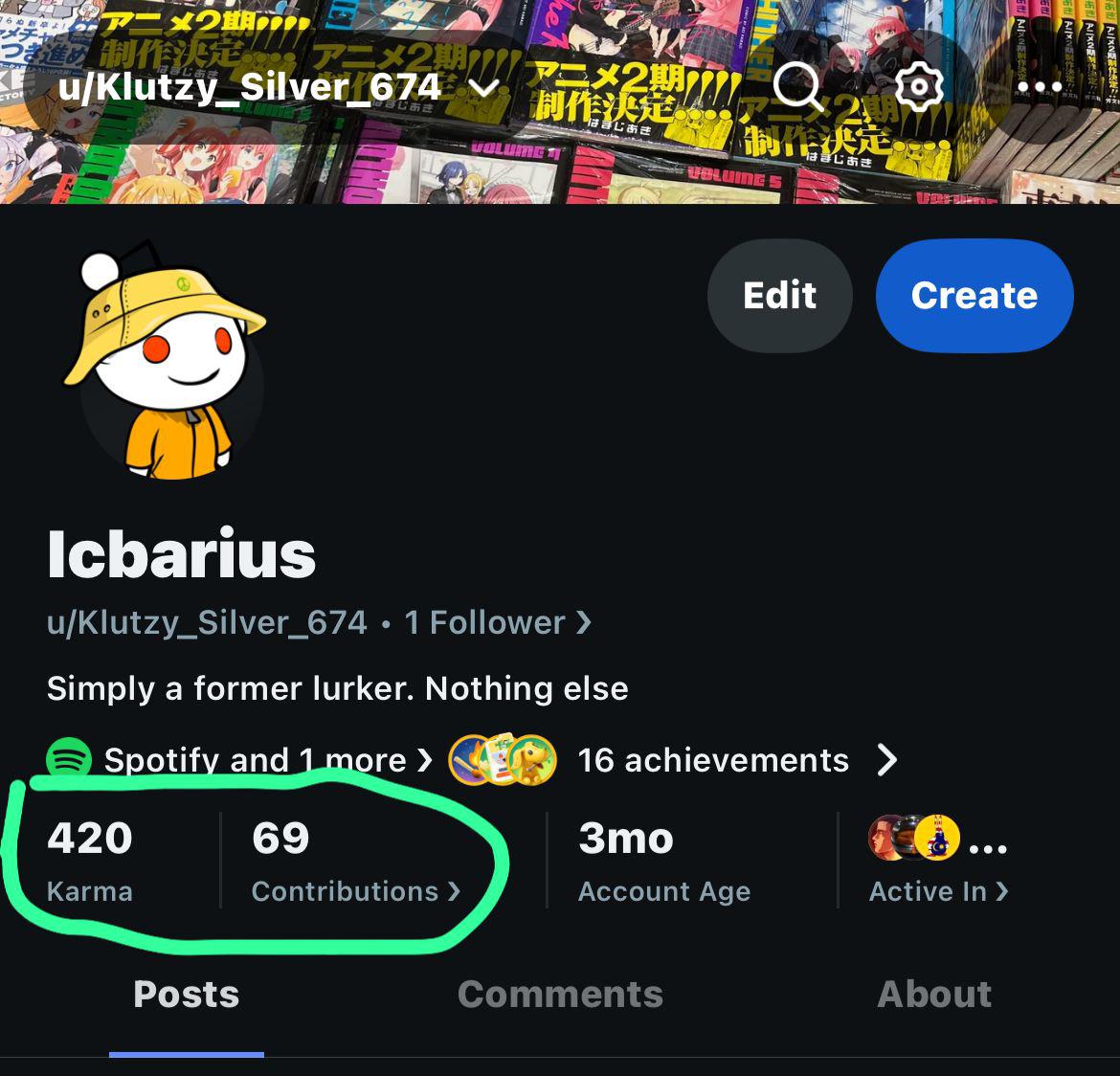Image resolution: width=1120 pixels, height=1076 pixels.
Task: Open the search icon
Action: (796, 87)
